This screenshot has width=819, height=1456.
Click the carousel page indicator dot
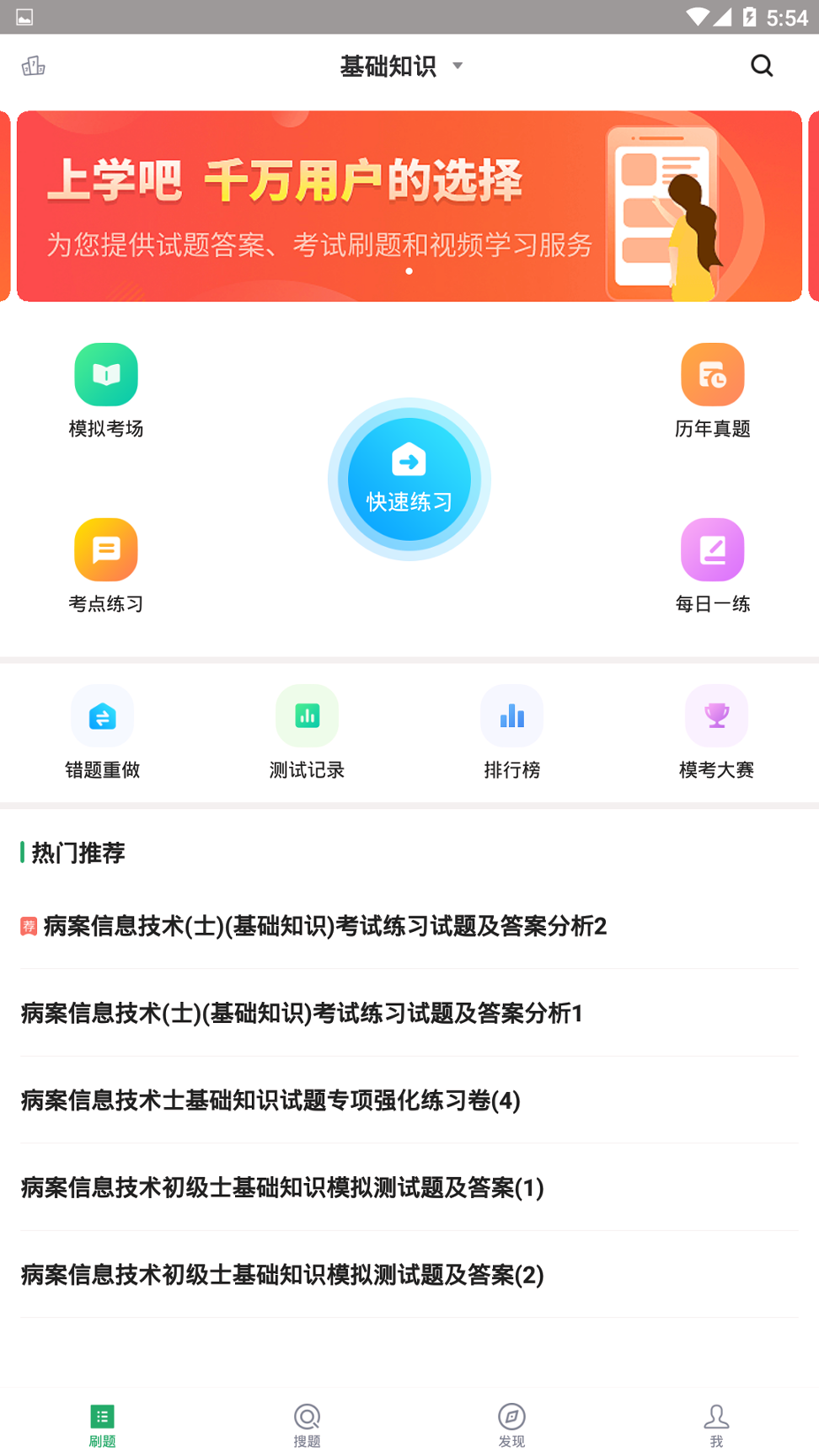pyautogui.click(x=409, y=270)
